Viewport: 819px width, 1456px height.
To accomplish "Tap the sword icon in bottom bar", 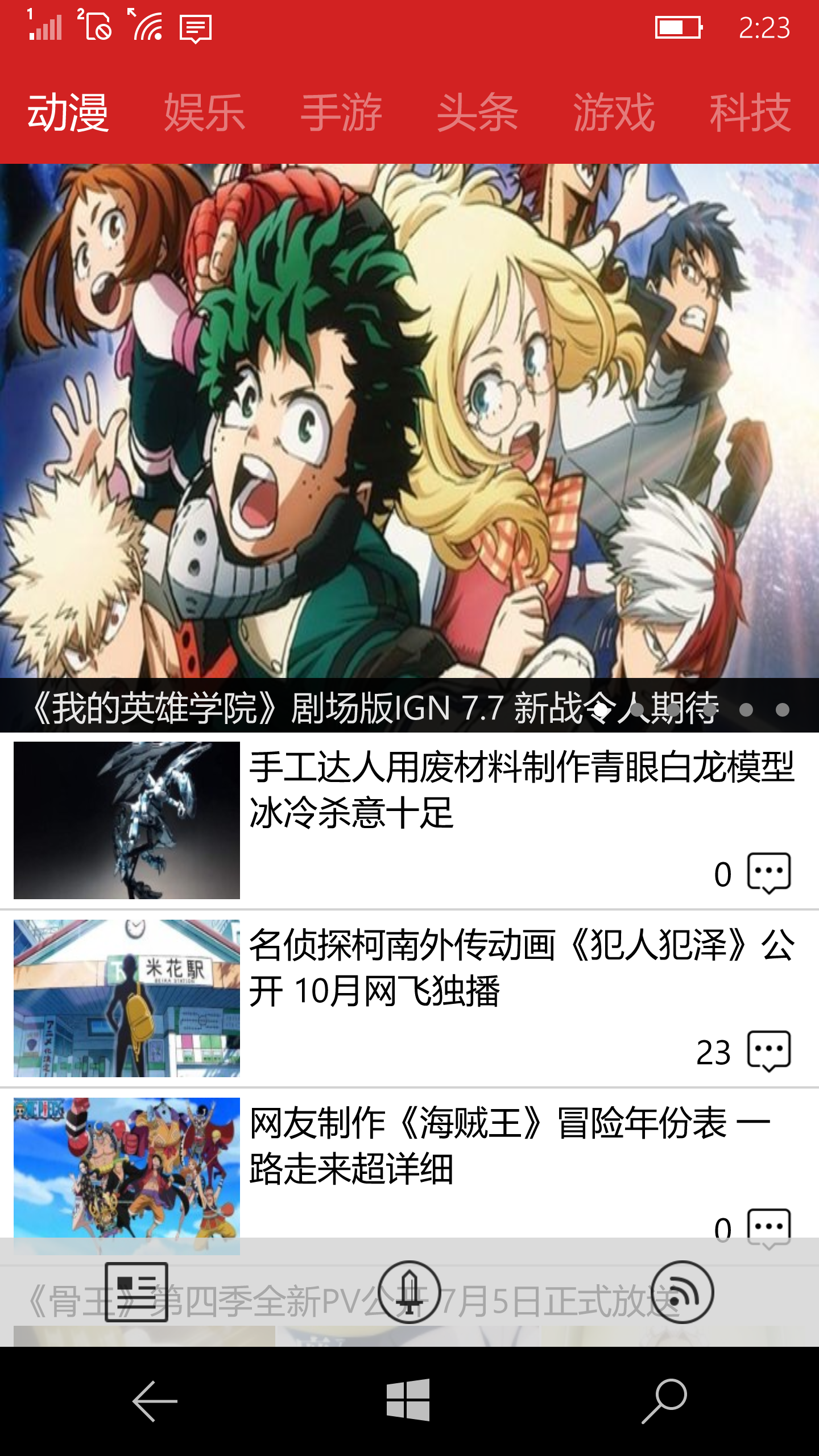I will 409,1292.
